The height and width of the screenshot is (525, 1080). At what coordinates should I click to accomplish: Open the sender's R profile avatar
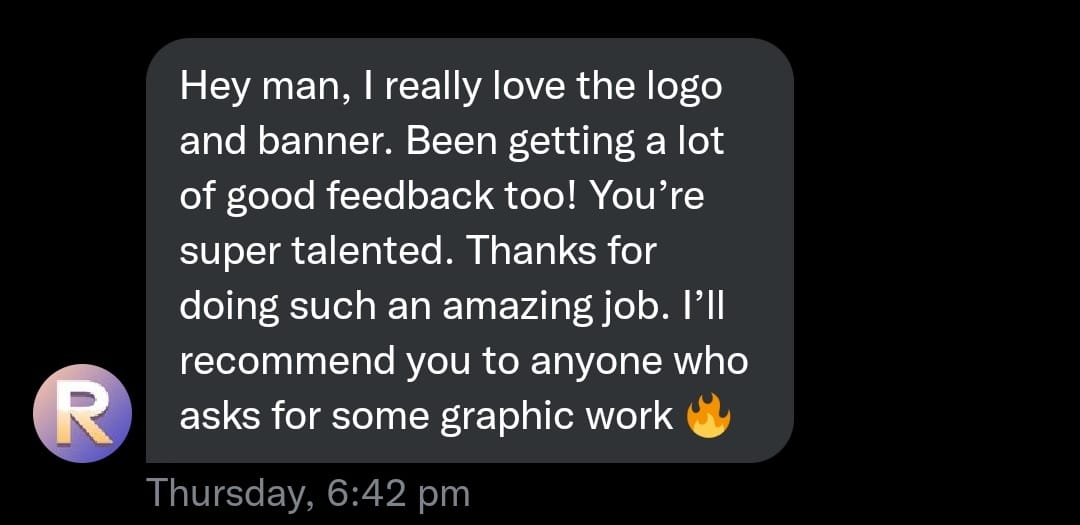point(82,414)
